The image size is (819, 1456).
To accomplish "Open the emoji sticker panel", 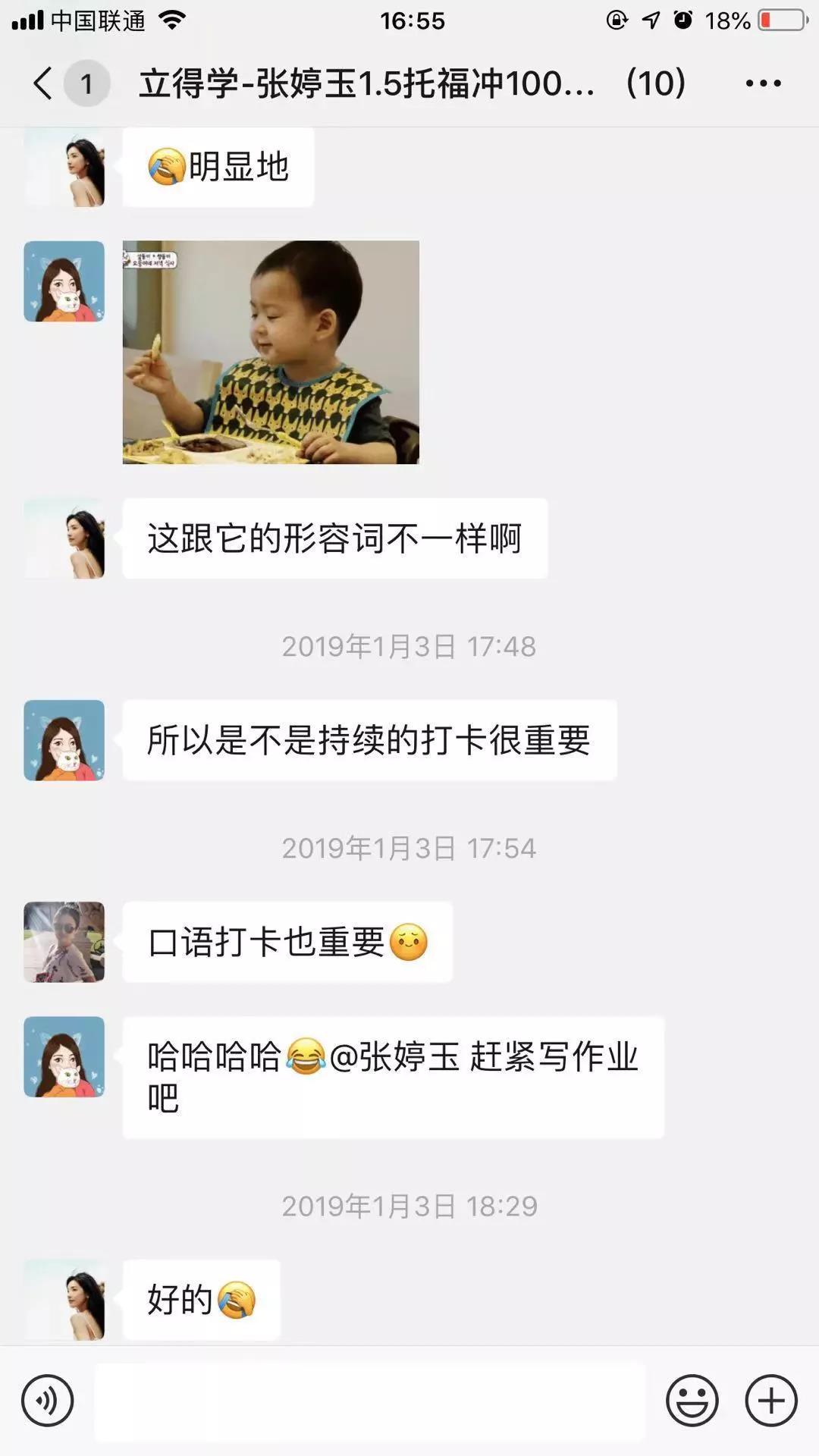I will [692, 1400].
